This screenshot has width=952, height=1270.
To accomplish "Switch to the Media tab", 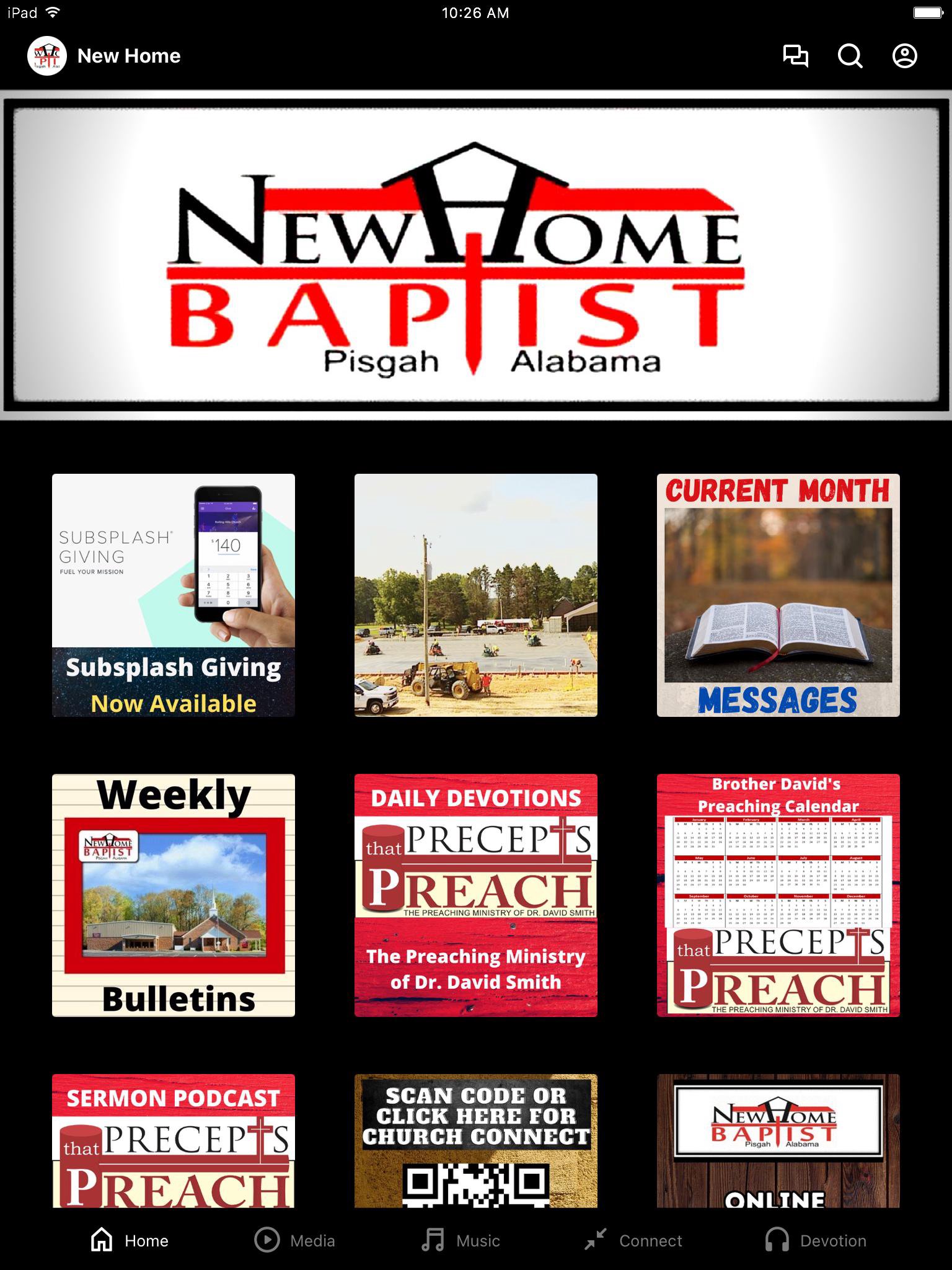I will tap(295, 1240).
